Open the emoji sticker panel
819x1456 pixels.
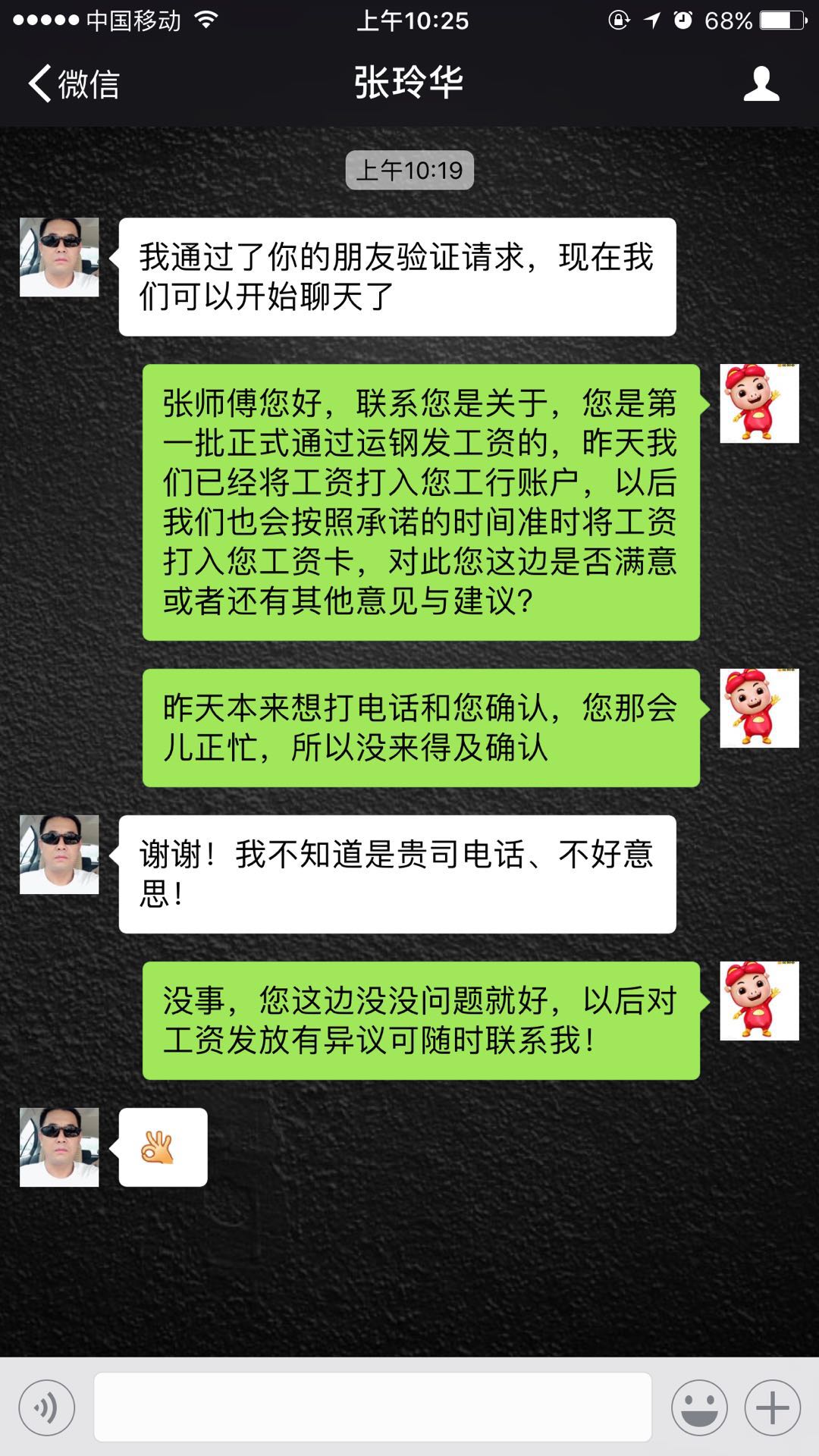coord(698,1407)
